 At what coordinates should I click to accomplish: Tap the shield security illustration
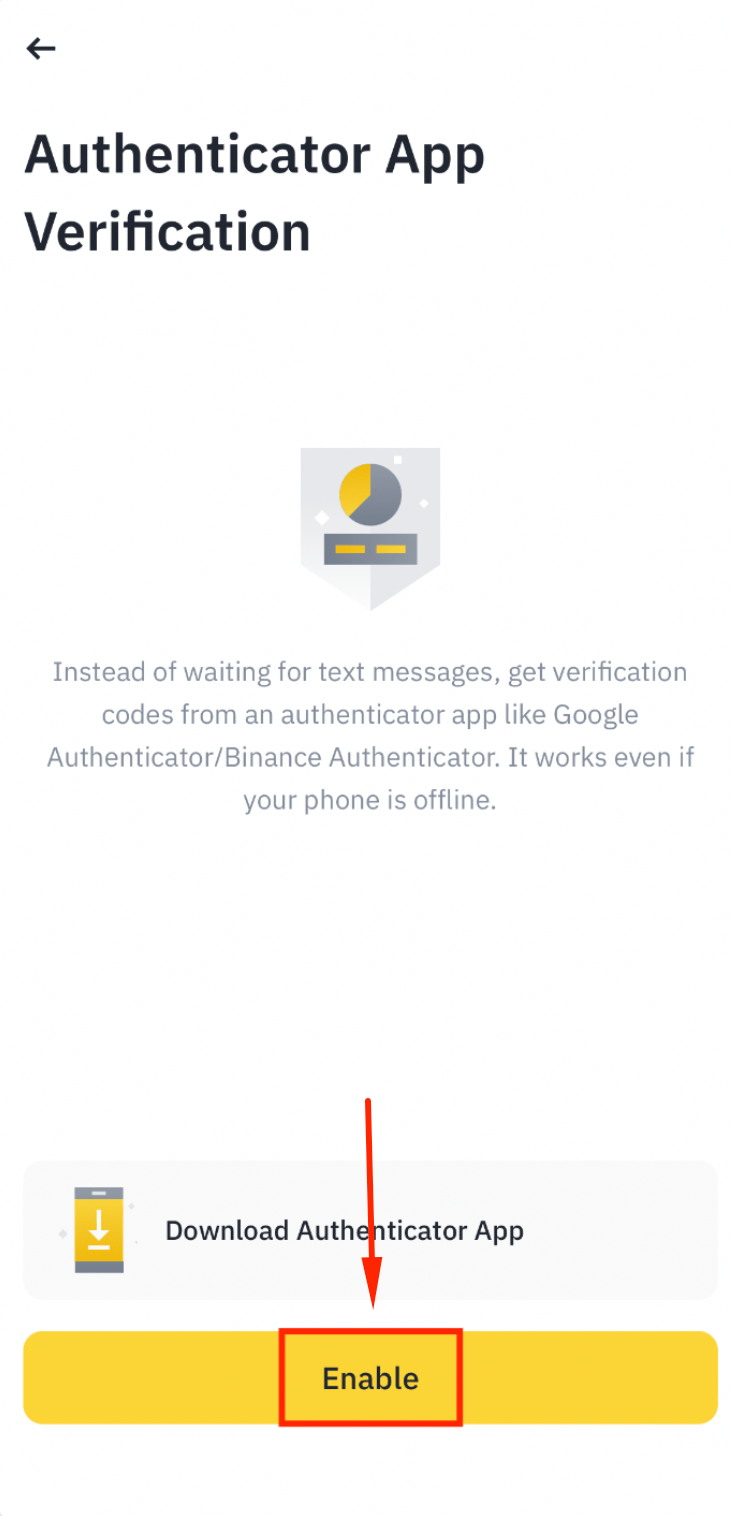click(x=370, y=527)
